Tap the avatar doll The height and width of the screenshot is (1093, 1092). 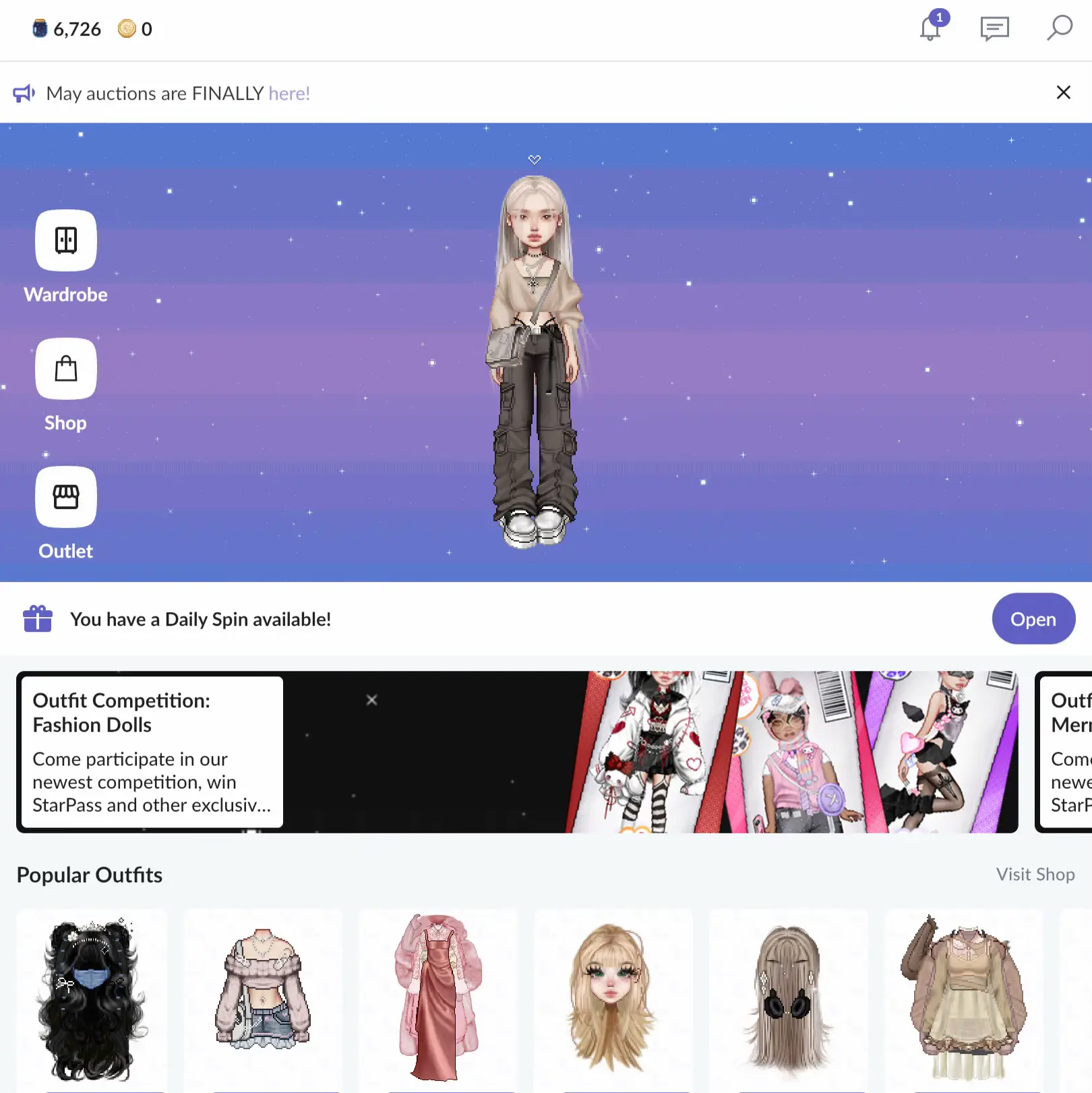pyautogui.click(x=535, y=357)
